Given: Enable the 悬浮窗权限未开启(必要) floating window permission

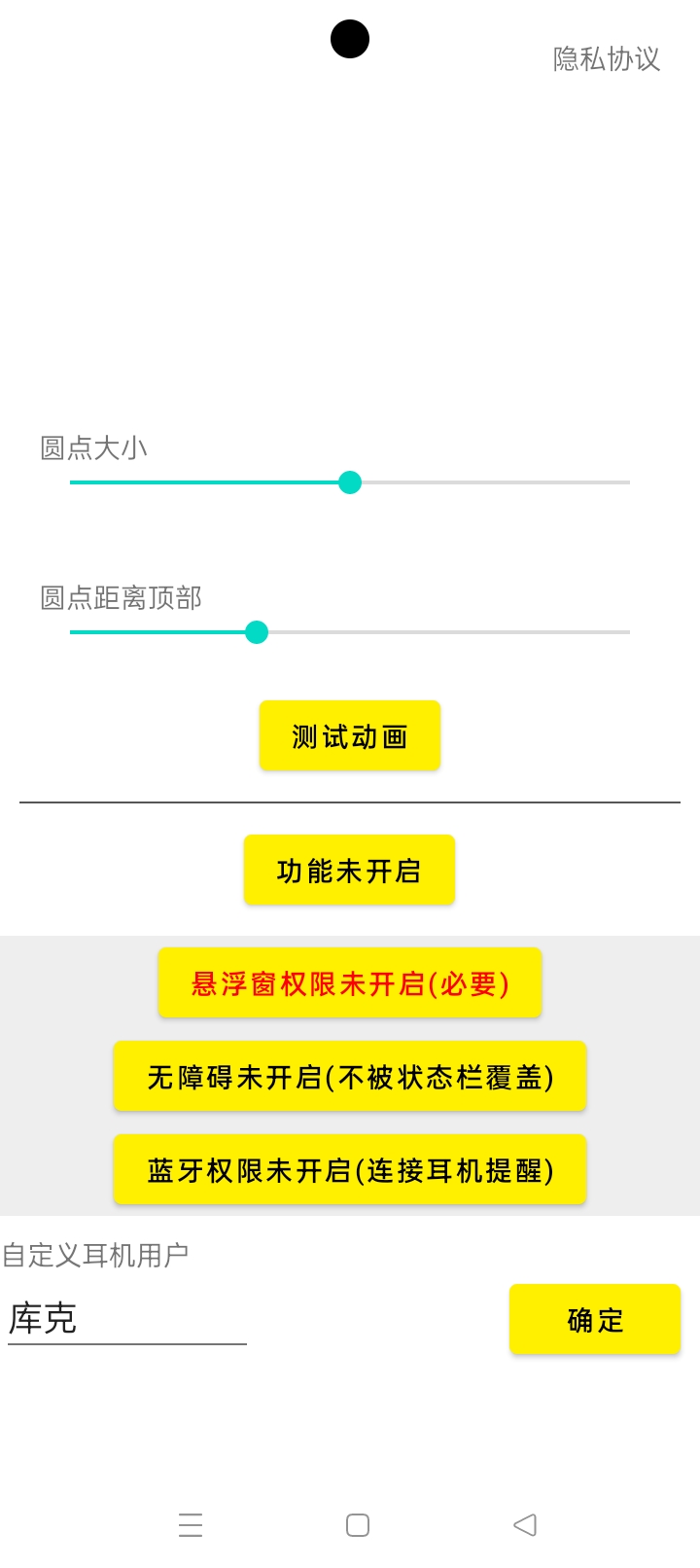Looking at the screenshot, I should coord(349,983).
